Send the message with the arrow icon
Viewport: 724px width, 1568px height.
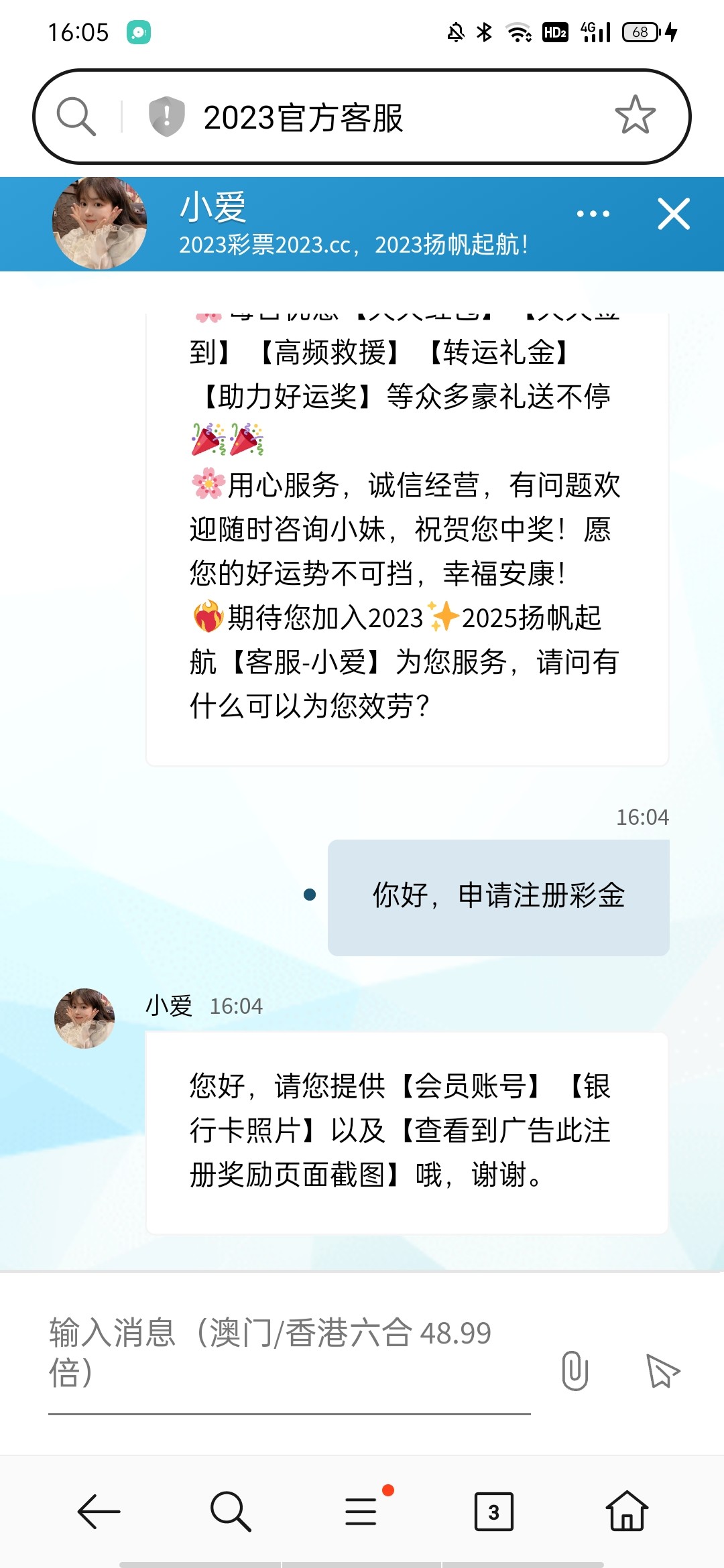click(x=662, y=1371)
